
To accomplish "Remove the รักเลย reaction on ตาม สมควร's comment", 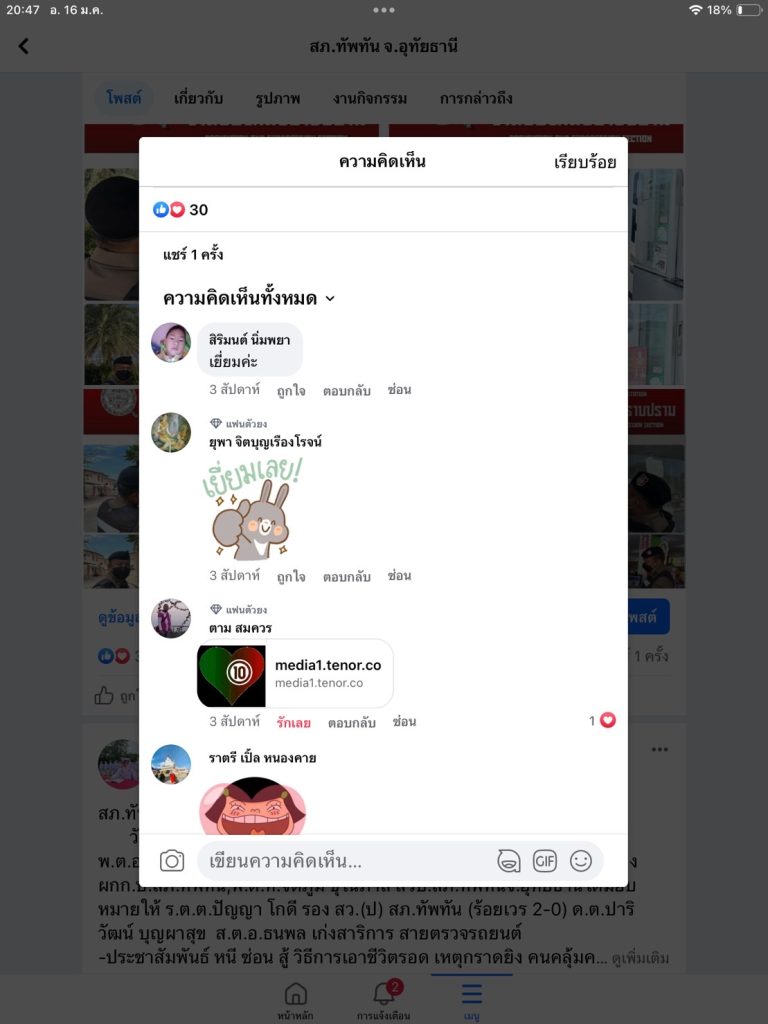I will (x=294, y=722).
